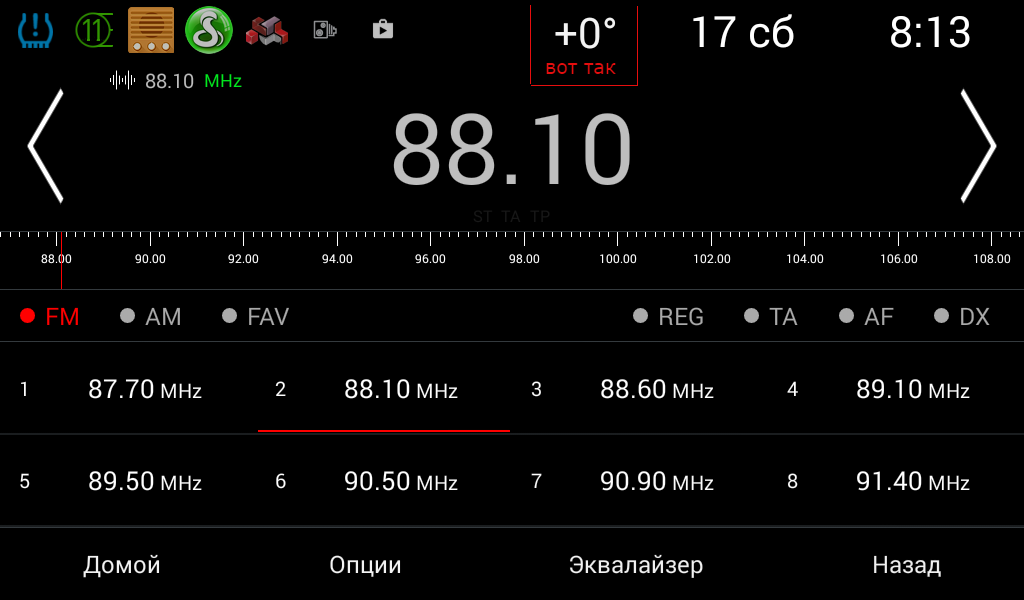
Task: Switch to preset 6 at 90.50 MHz
Action: (x=384, y=482)
